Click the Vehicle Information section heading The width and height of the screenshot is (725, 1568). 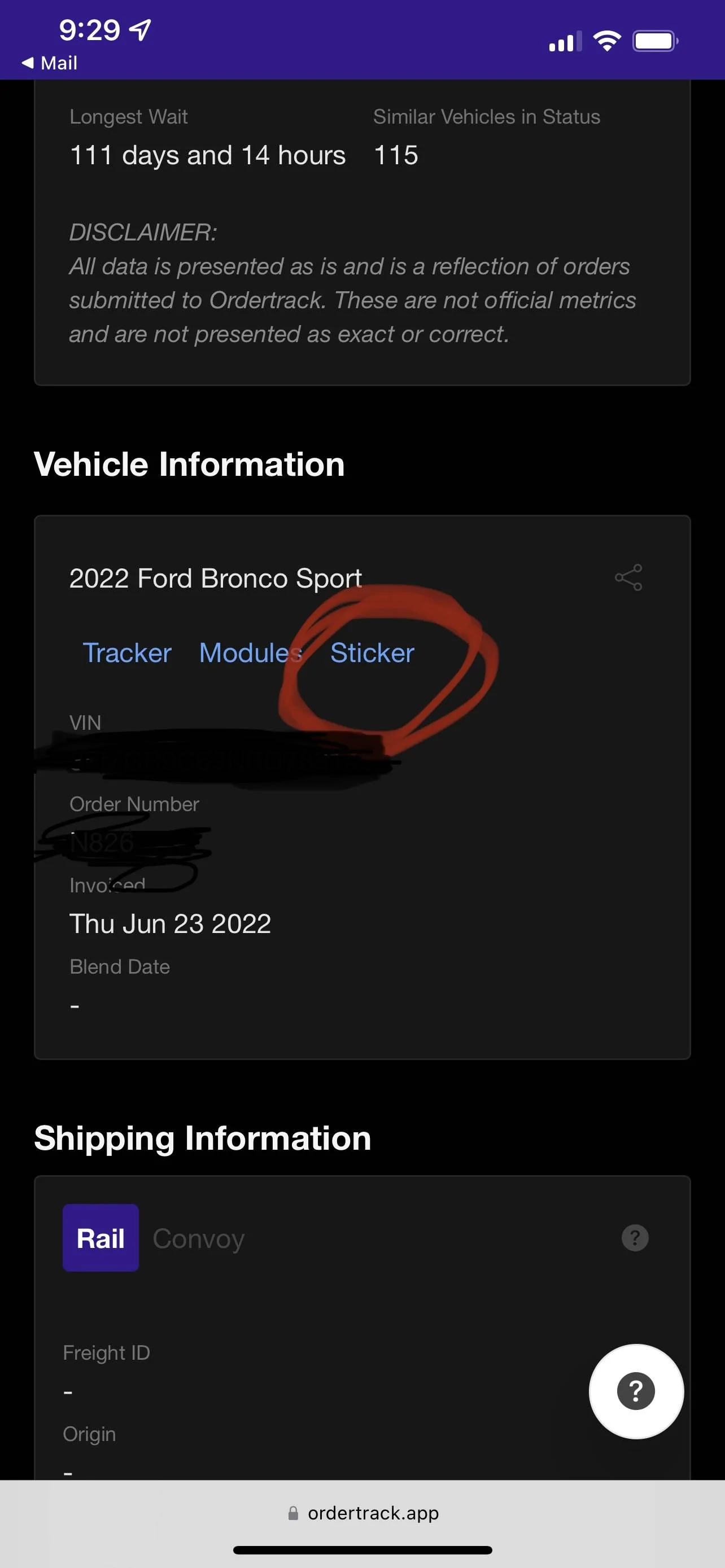coord(189,463)
